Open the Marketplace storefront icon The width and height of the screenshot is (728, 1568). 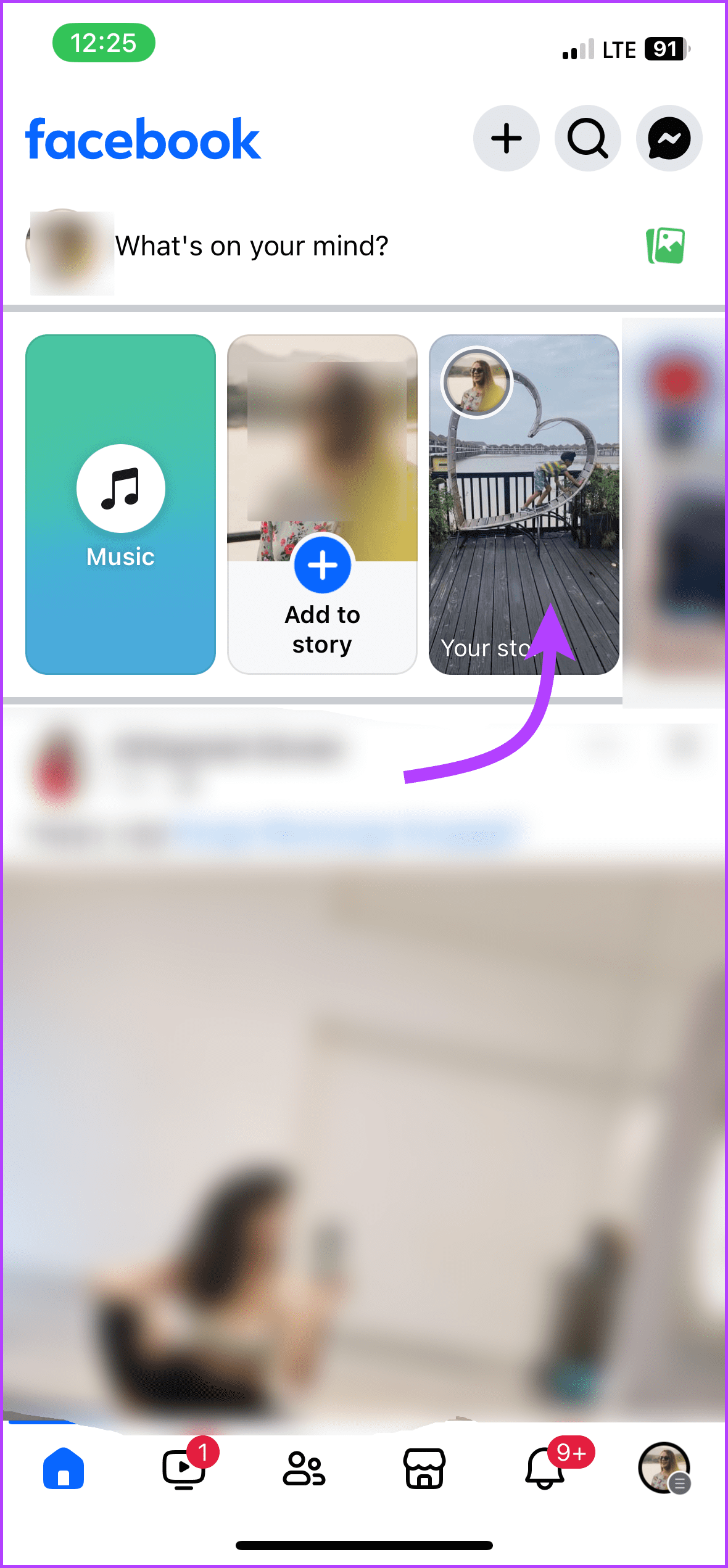[423, 1470]
